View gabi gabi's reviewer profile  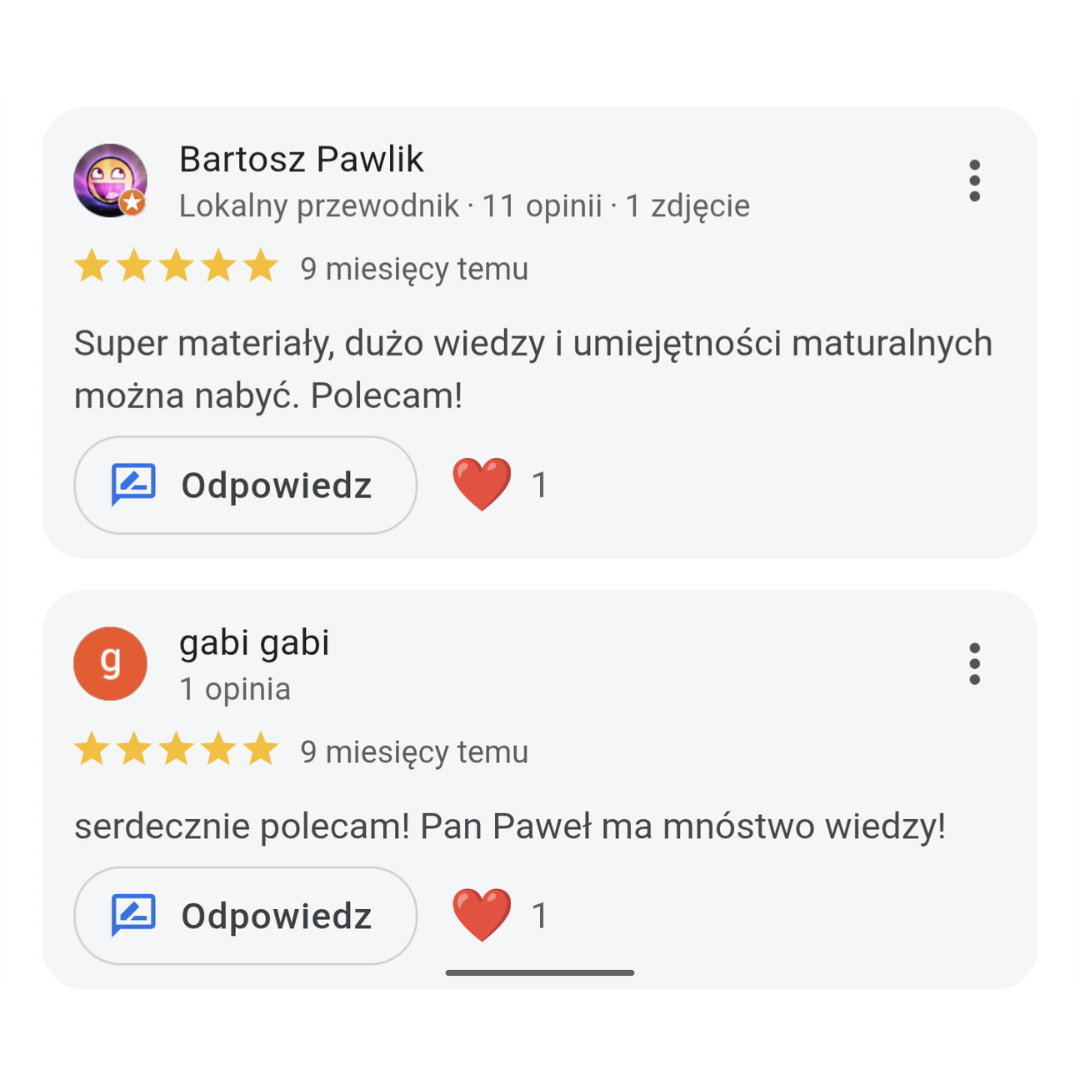click(x=111, y=664)
